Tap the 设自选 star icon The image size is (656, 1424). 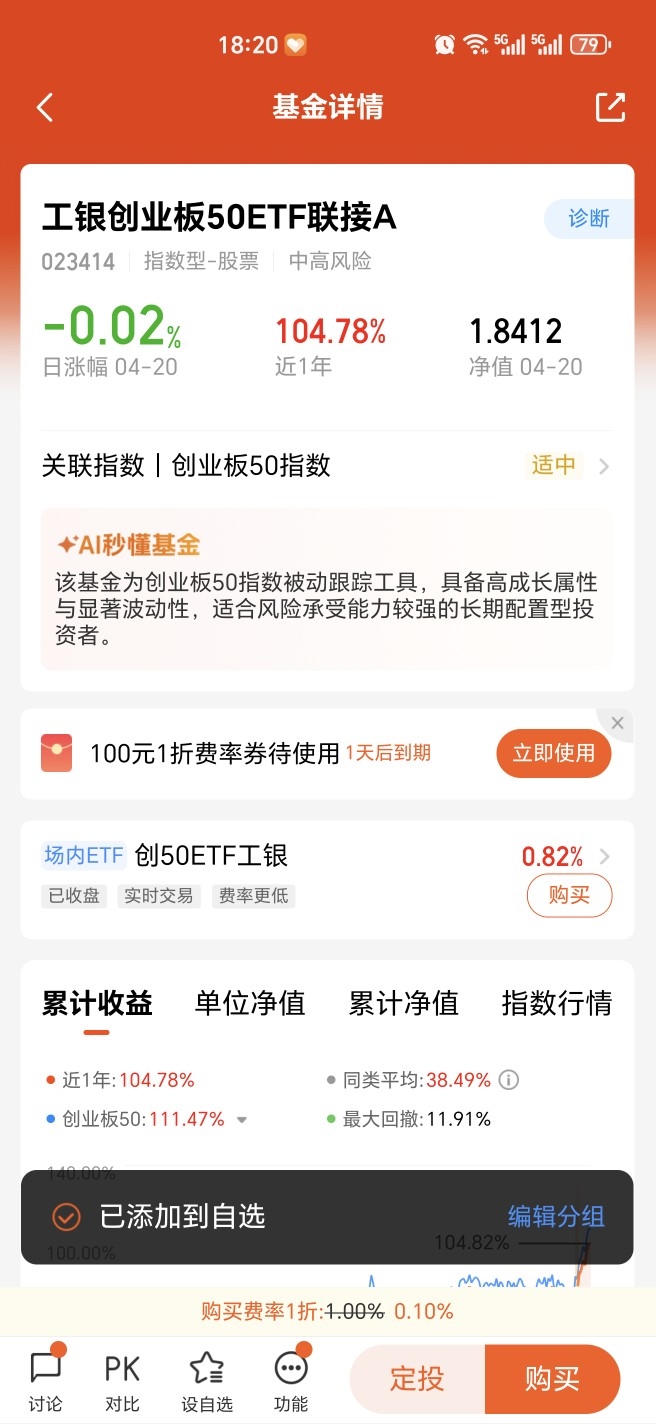click(x=206, y=1380)
